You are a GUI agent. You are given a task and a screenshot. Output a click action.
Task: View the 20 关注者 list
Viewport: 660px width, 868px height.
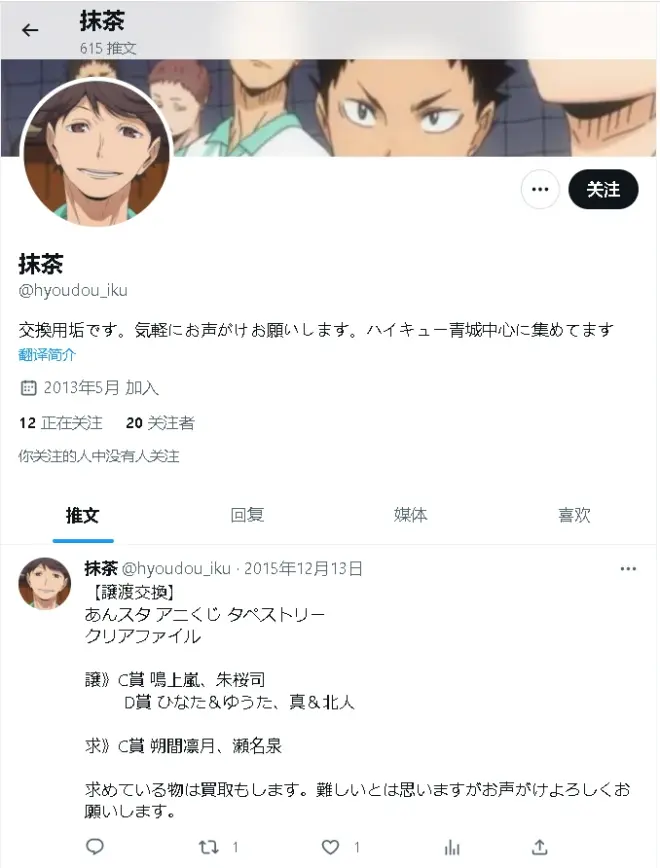click(160, 423)
